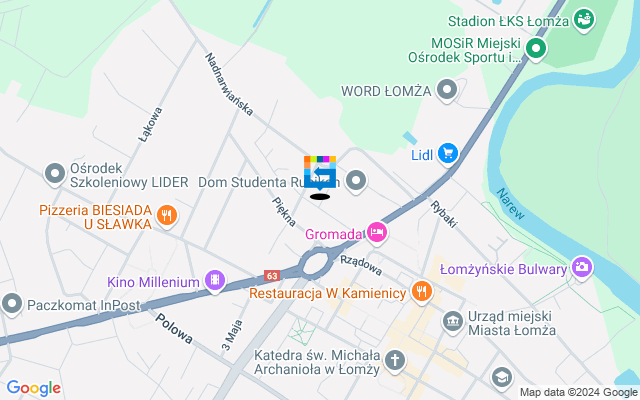Open the Katedra św. Michała Archanioła marker
Viewport: 640px width, 400px height.
[395, 360]
